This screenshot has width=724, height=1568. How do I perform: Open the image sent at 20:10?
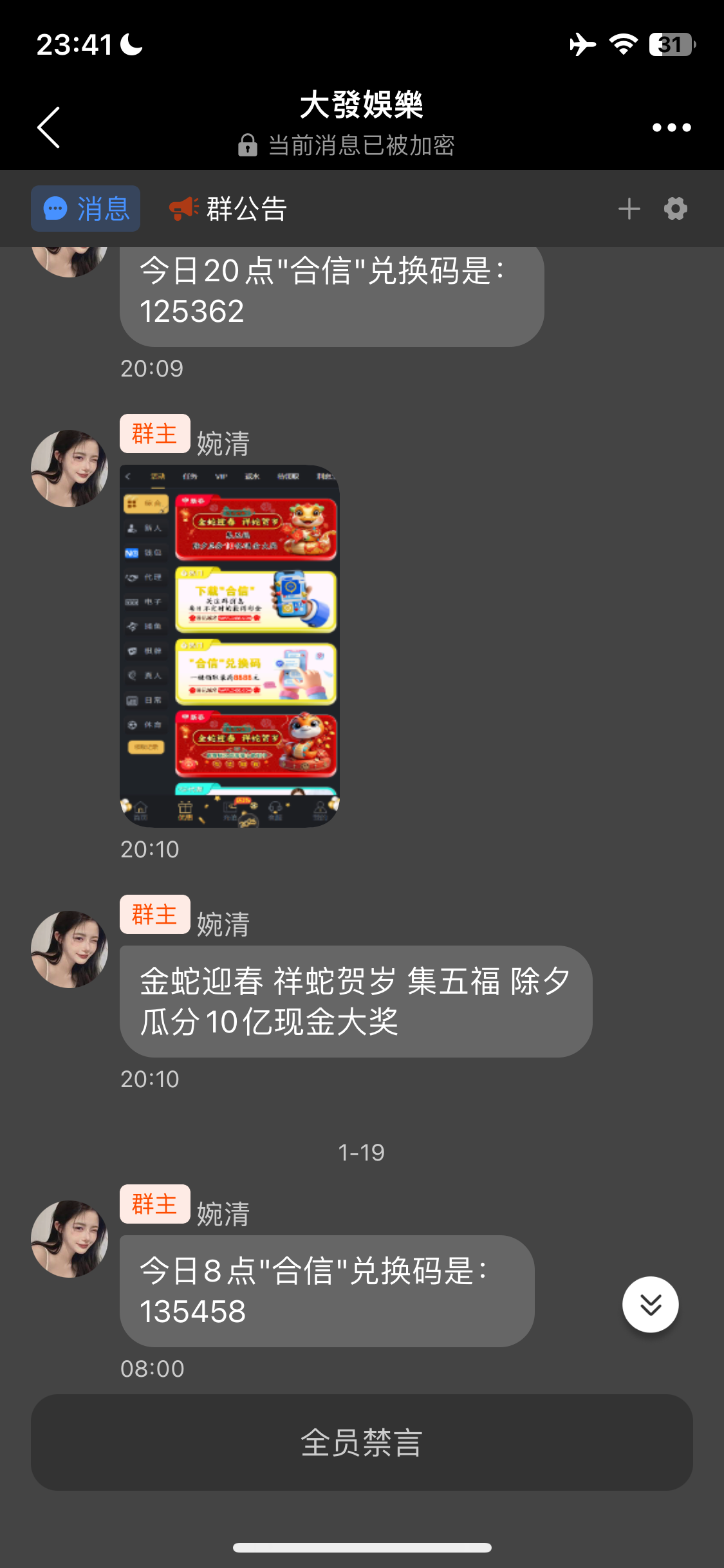click(x=230, y=646)
